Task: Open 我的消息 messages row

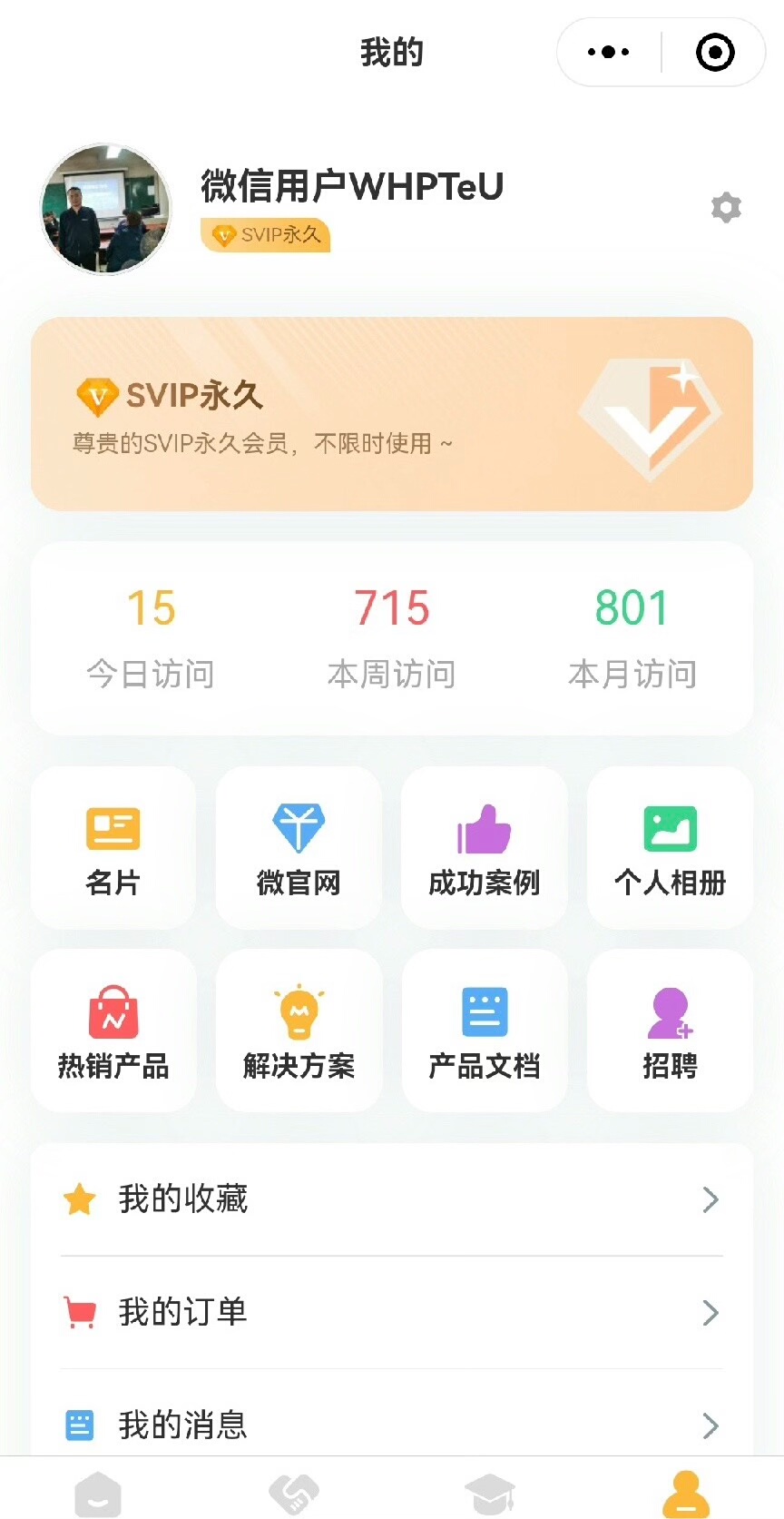Action: [392, 1425]
